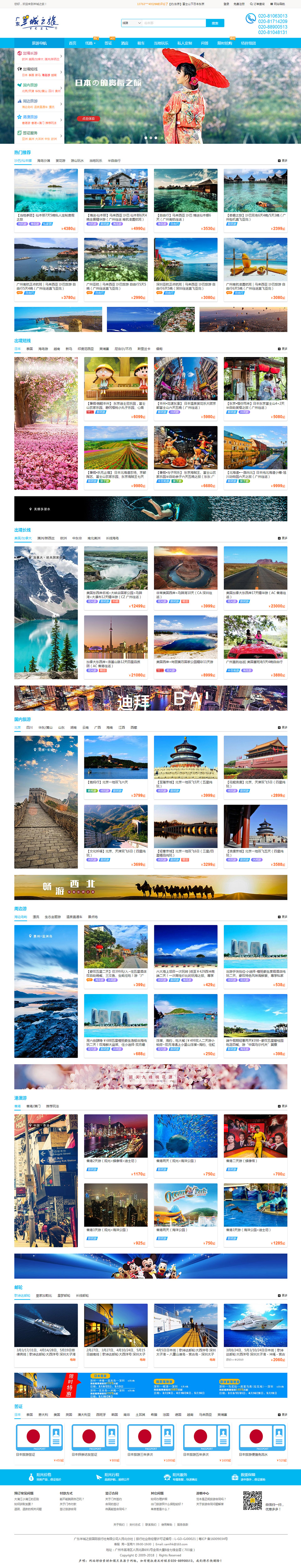This screenshot has width=301, height=1568.
Task: Tap the blue 搜索 search button
Action: (x=215, y=23)
